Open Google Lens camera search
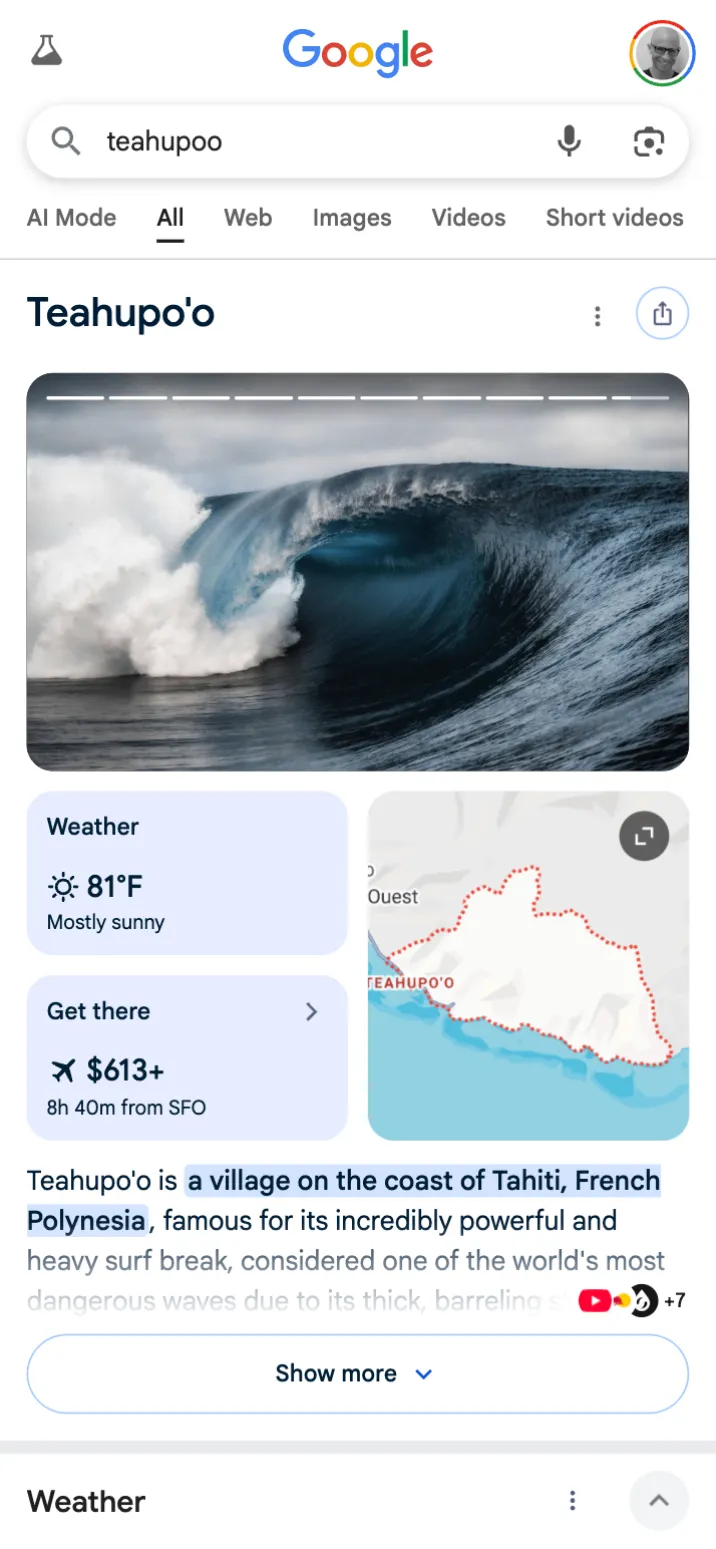 (x=649, y=142)
